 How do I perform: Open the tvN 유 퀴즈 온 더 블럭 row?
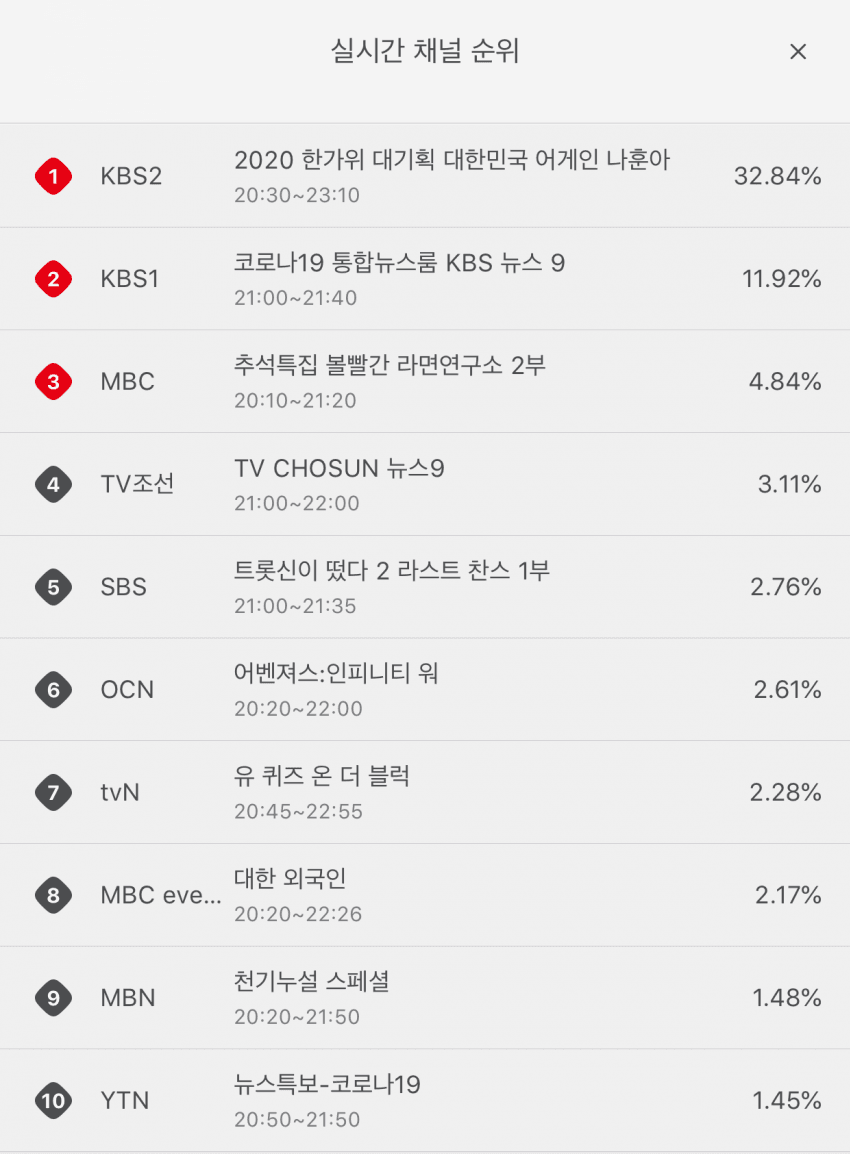(425, 793)
